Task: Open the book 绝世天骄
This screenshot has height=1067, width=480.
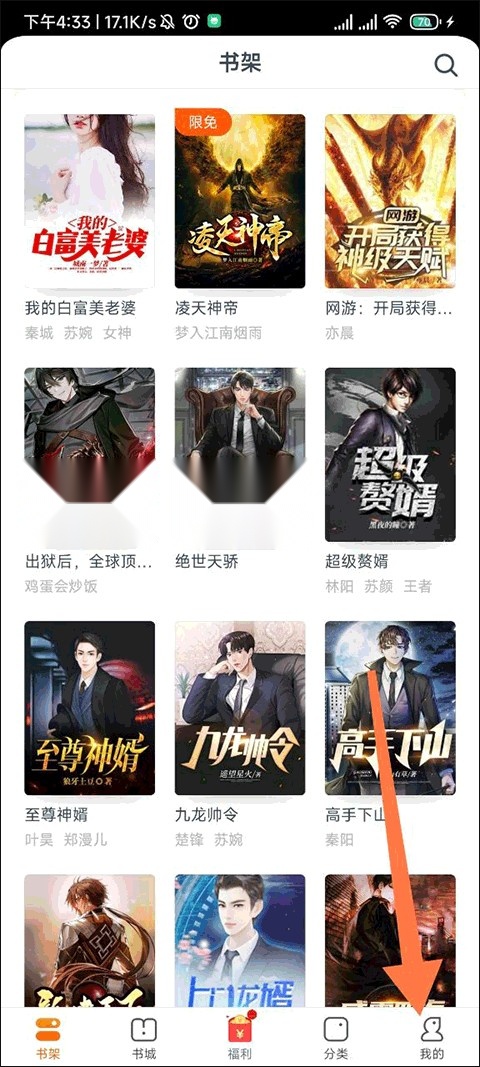Action: click(x=240, y=455)
